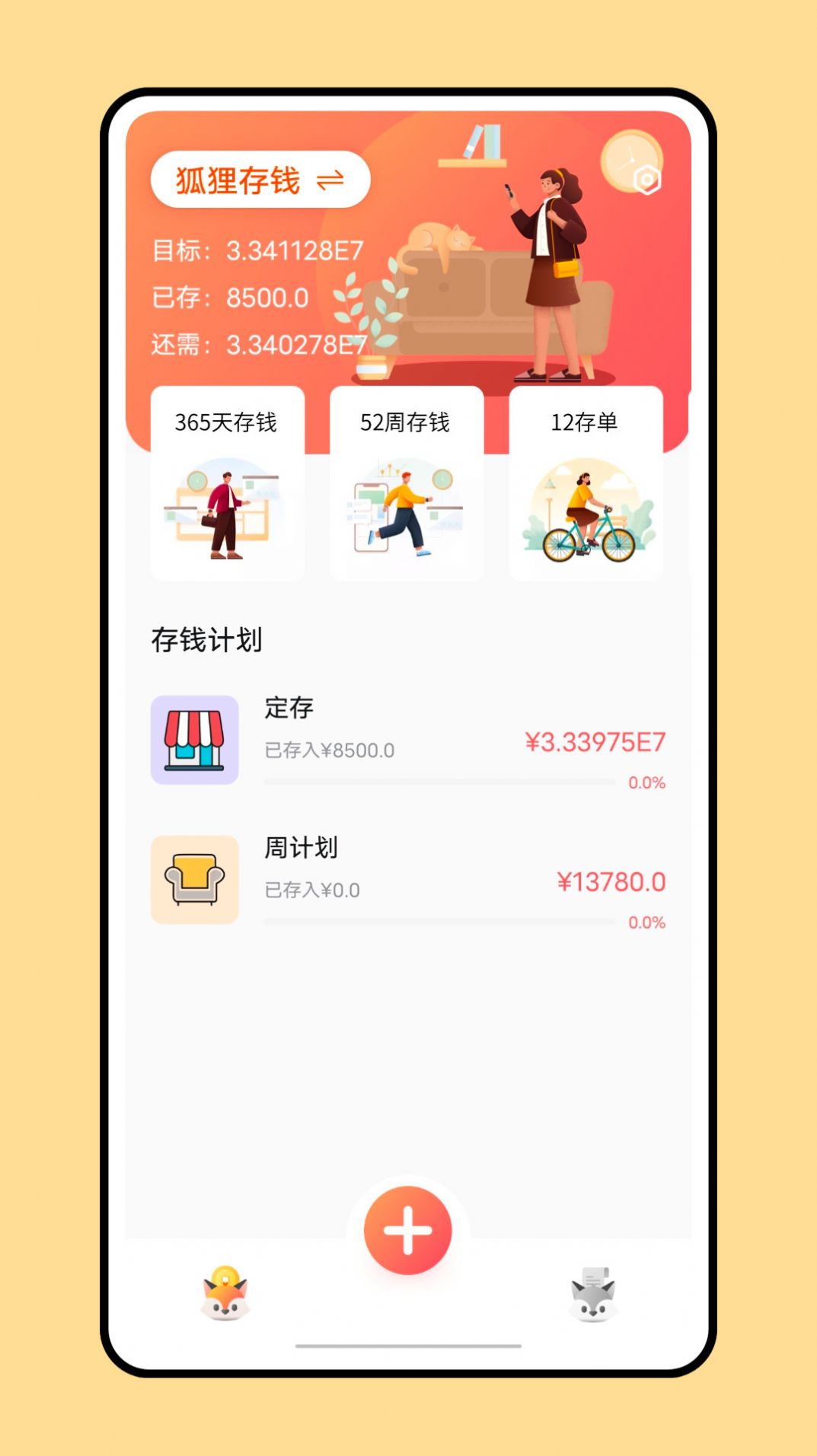Open the settings gear icon
Screen dimensions: 817x1456
click(647, 180)
